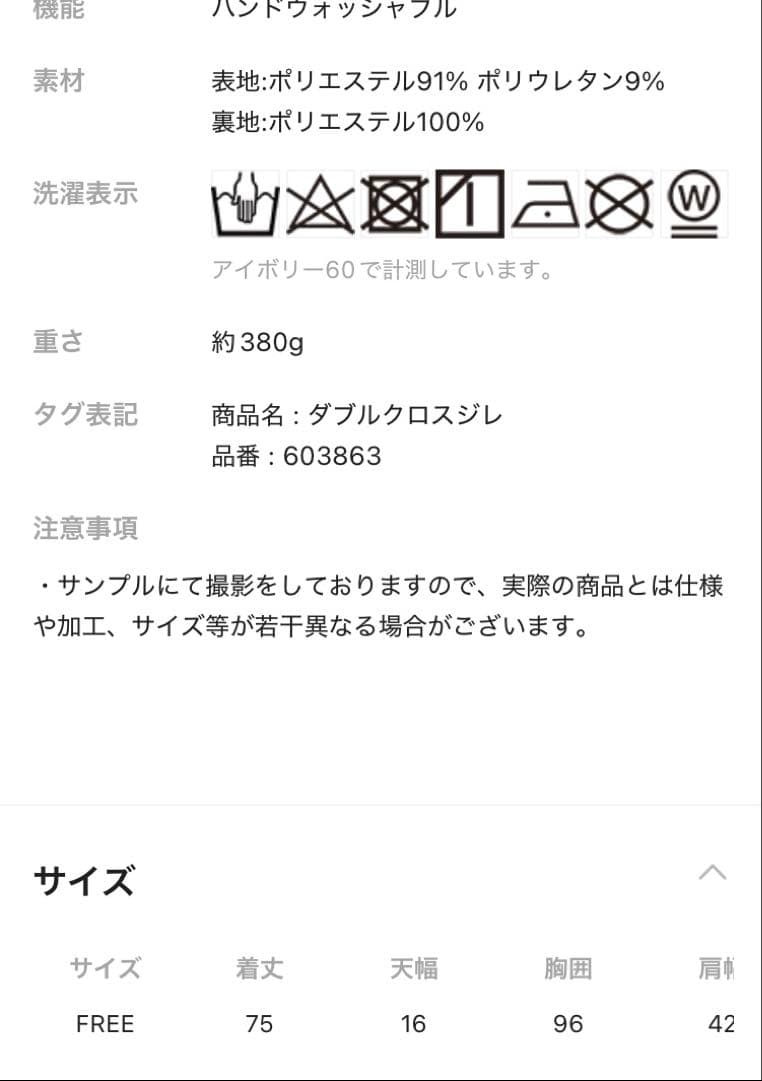Click the 胸囲 column header
Viewport: 762px width, 1081px height.
click(570, 968)
